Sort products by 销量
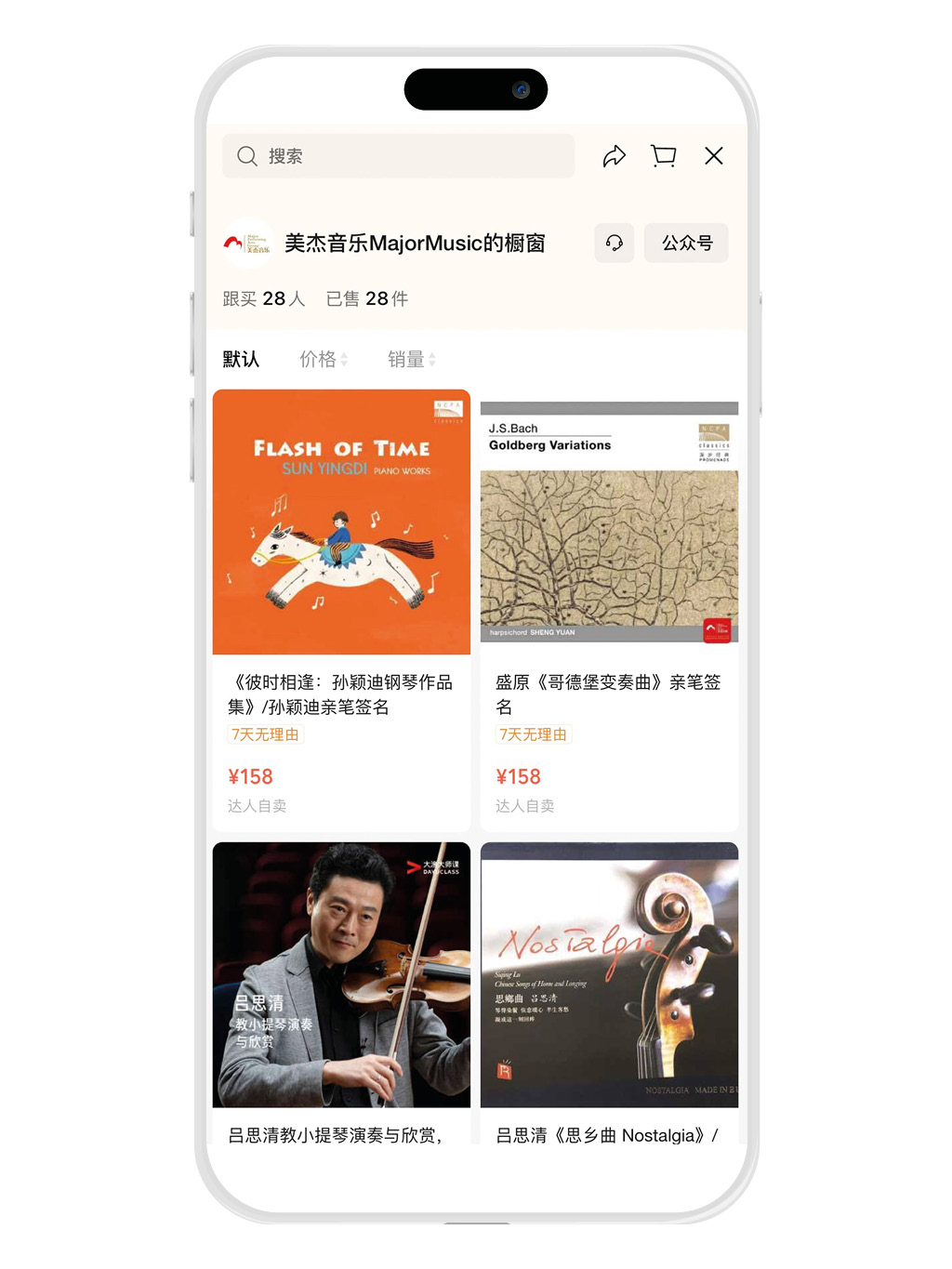The image size is (952, 1269). click(x=411, y=360)
